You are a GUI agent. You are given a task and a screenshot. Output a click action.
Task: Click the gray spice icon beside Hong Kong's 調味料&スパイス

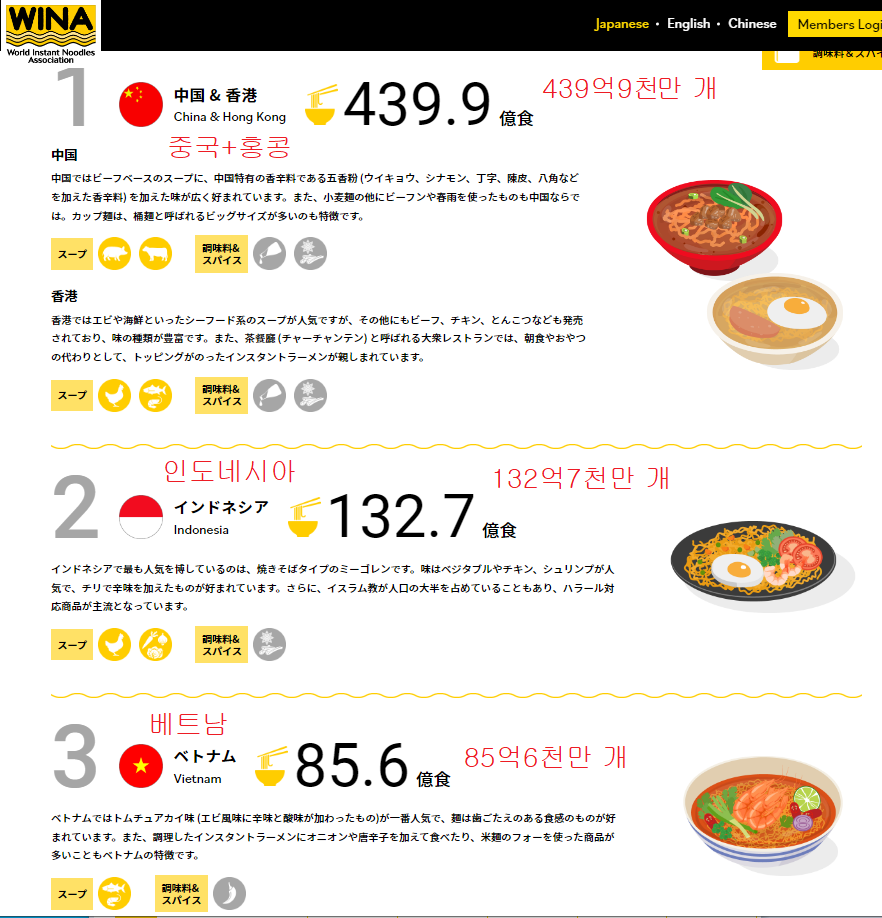pyautogui.click(x=310, y=395)
